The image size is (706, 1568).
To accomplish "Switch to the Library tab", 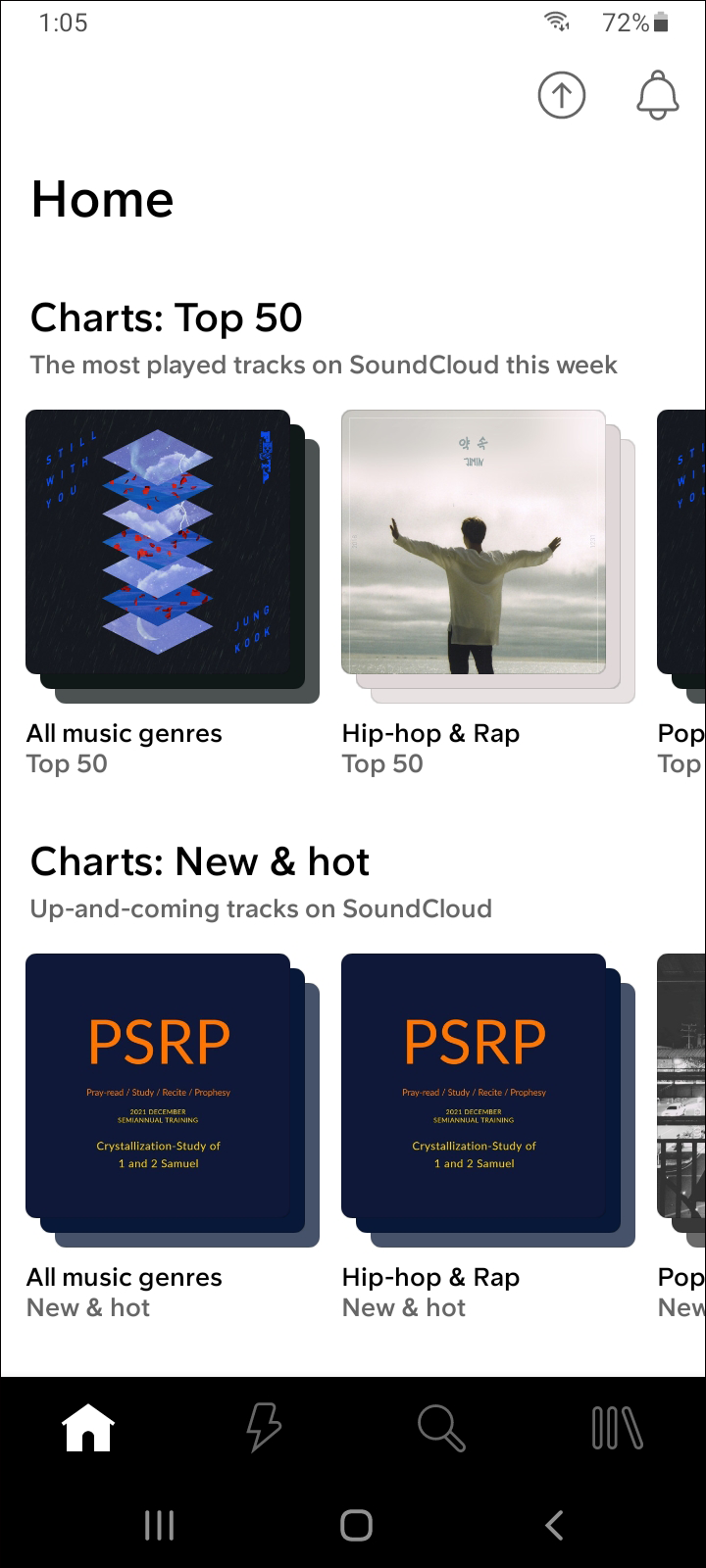I will [x=617, y=1428].
